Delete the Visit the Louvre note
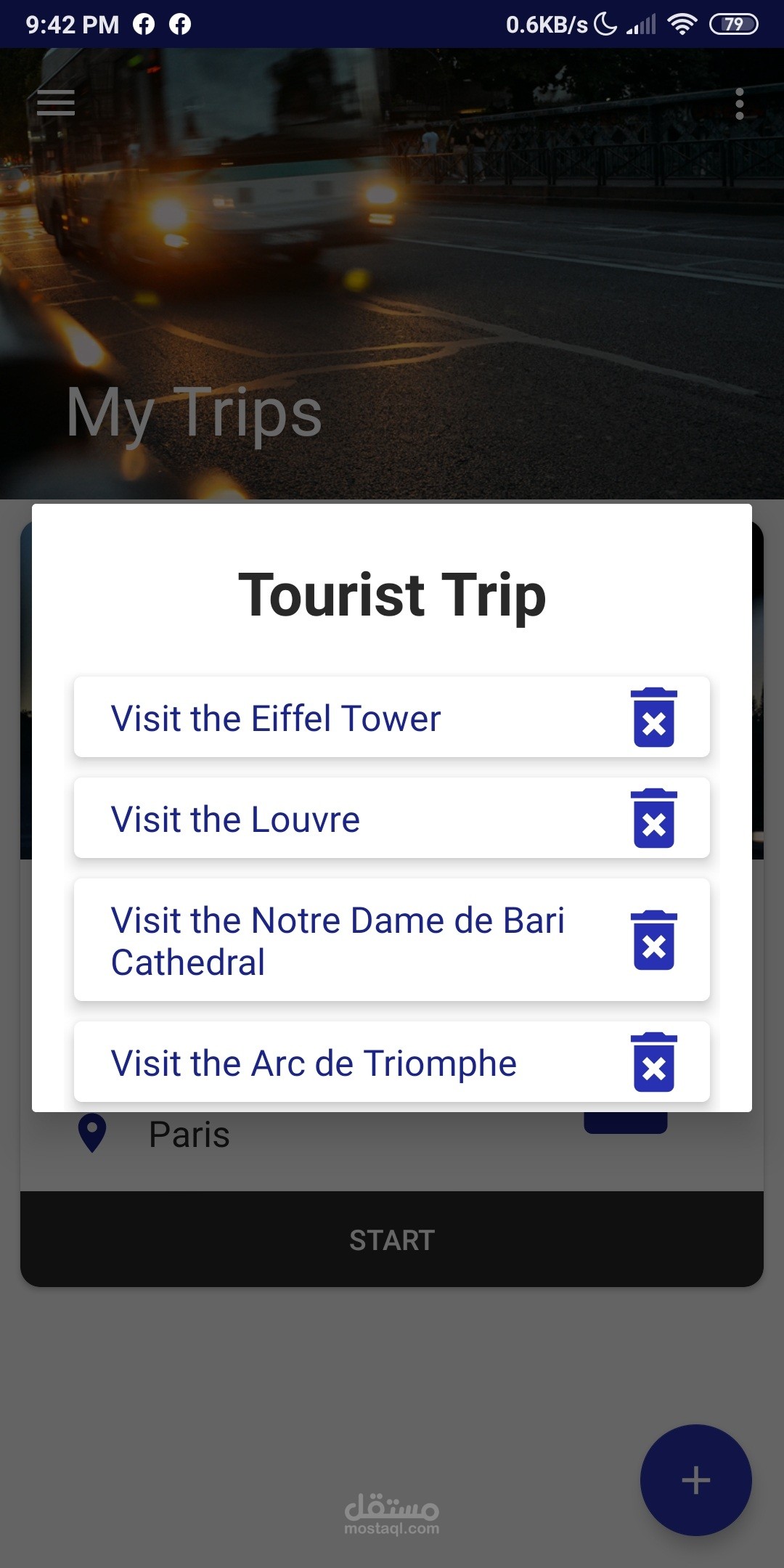784x1568 pixels. [654, 819]
